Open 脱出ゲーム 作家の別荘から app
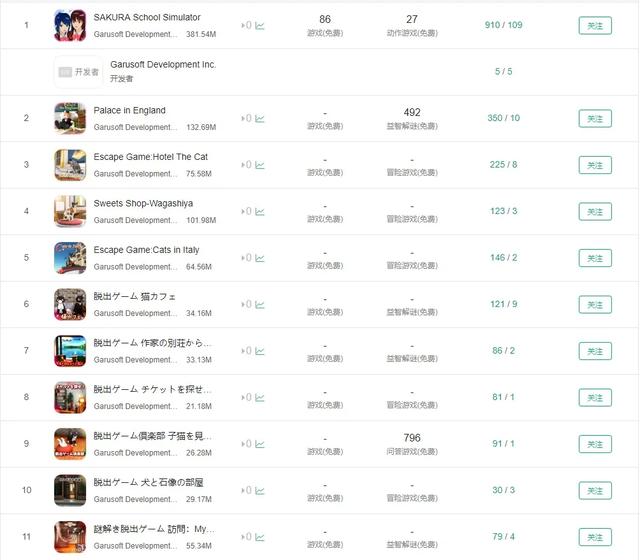Viewport: 640px width, 560px height. (152, 343)
